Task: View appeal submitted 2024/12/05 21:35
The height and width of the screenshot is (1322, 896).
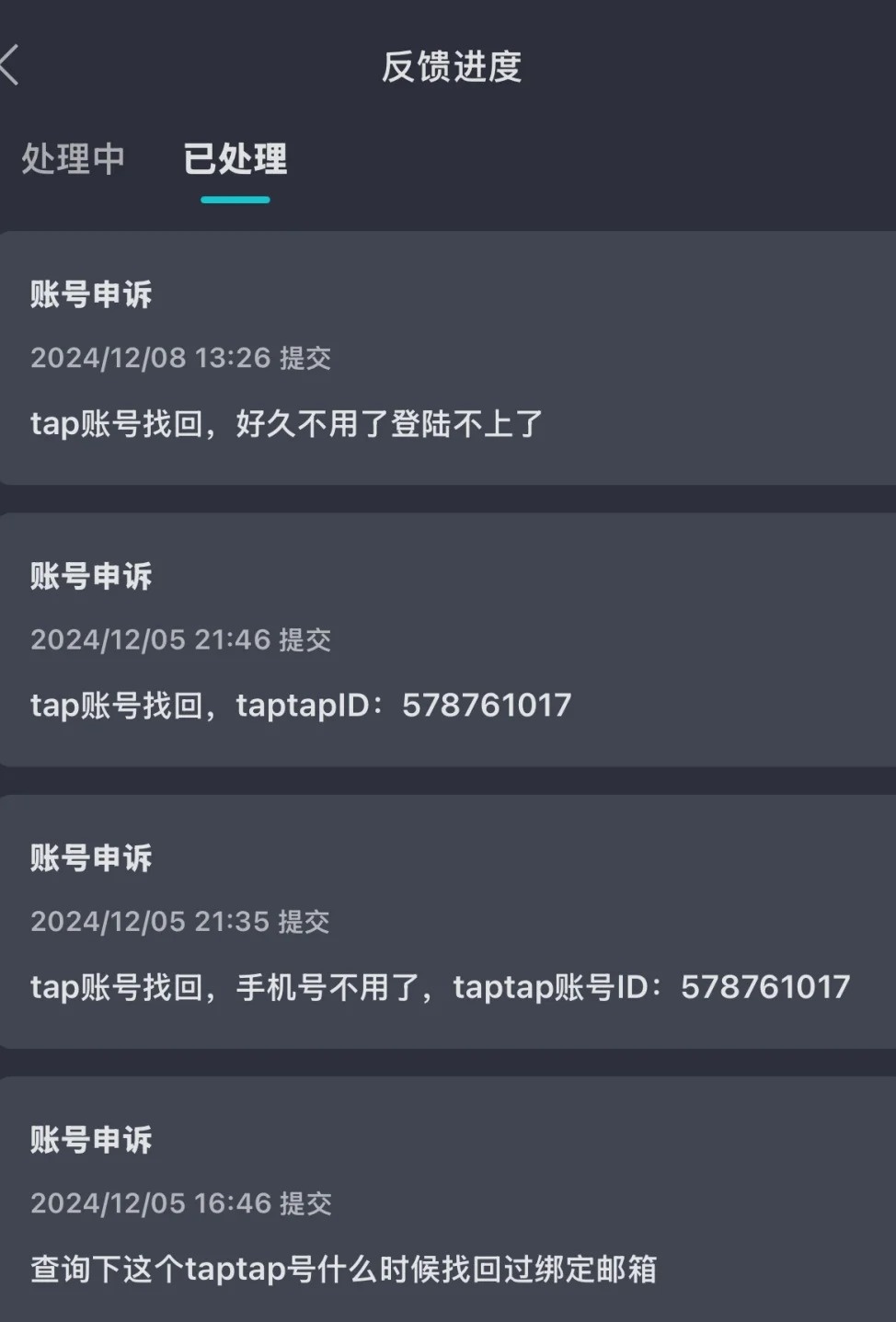Action: pyautogui.click(x=448, y=921)
